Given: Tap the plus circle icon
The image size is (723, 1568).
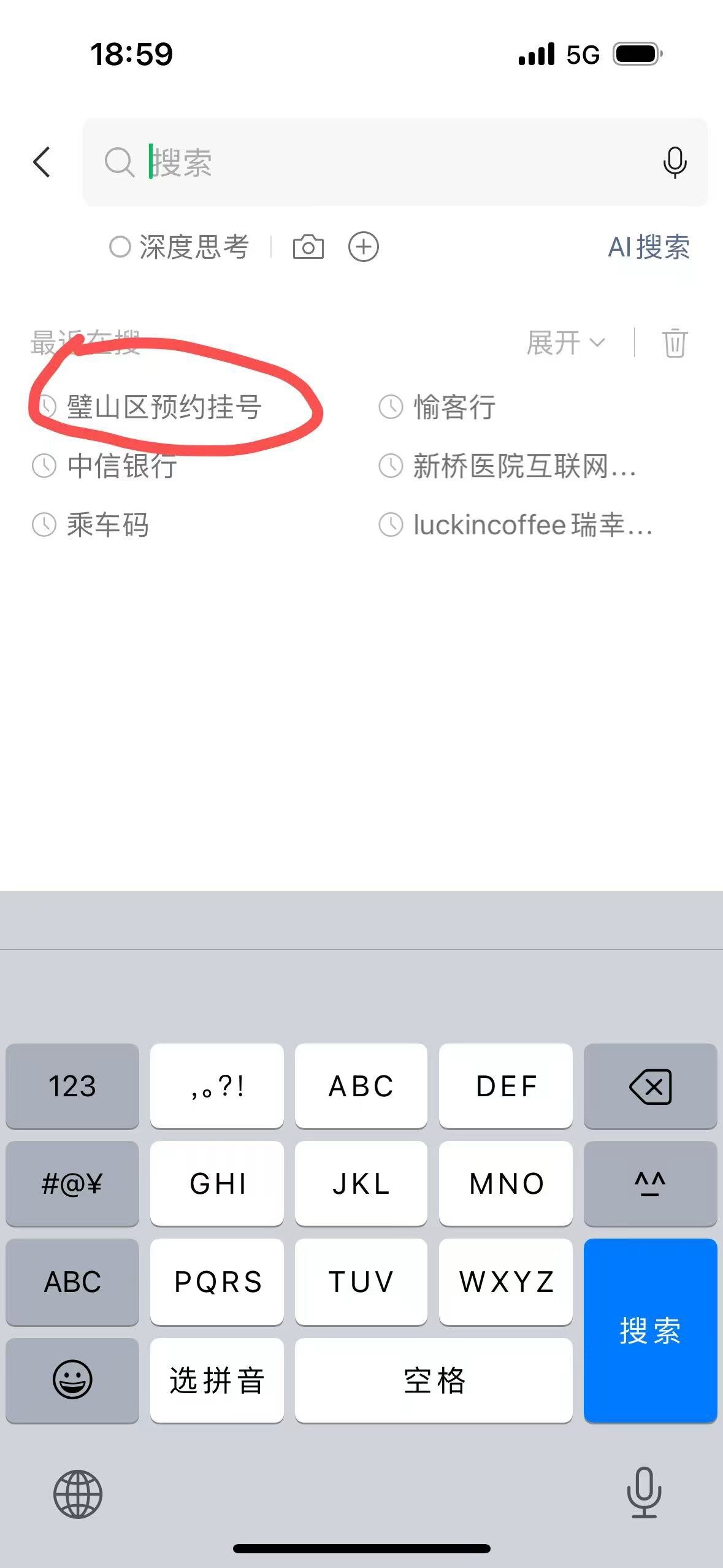Looking at the screenshot, I should (364, 247).
